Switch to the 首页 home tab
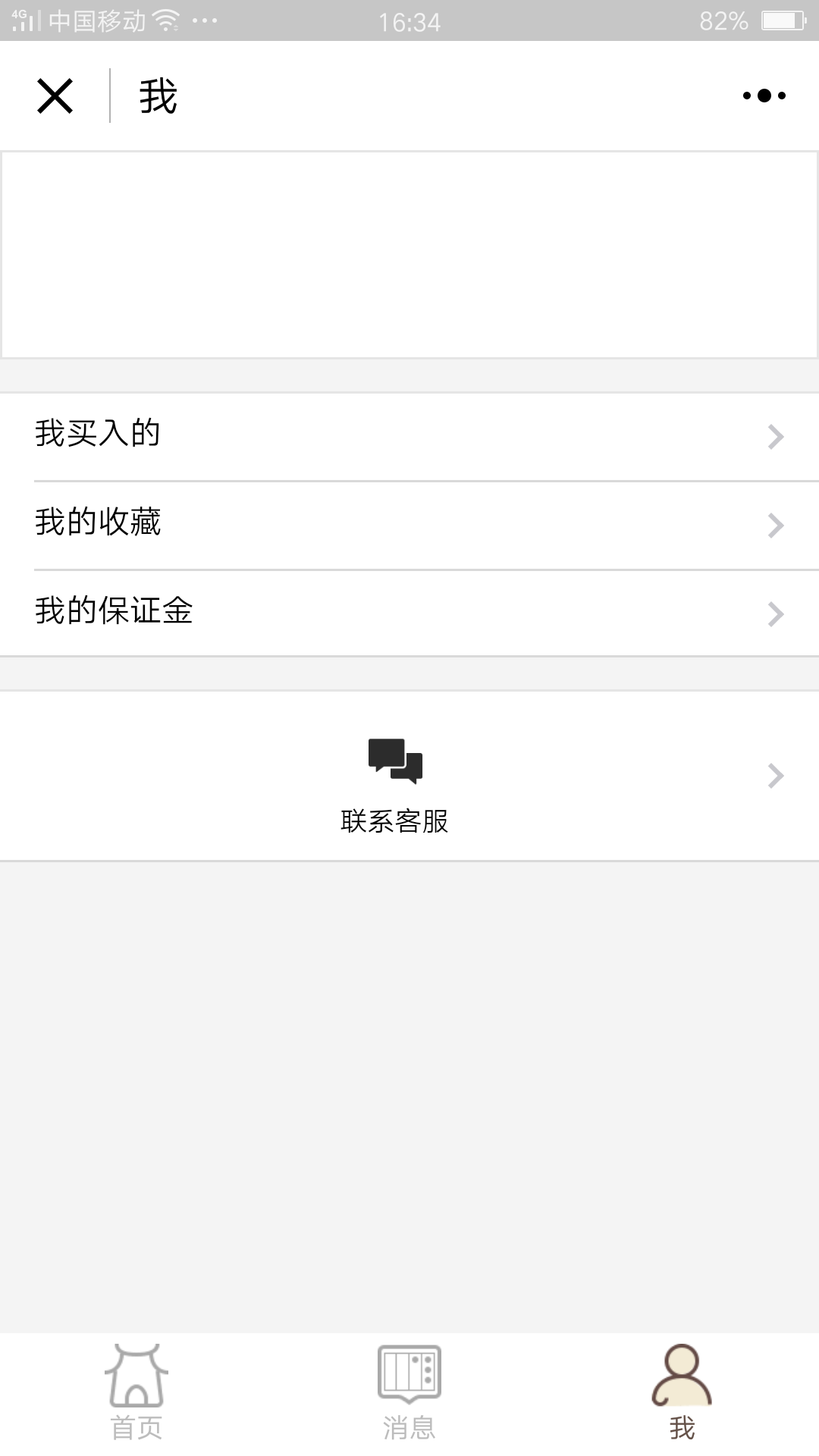819x1456 pixels. [x=136, y=1393]
